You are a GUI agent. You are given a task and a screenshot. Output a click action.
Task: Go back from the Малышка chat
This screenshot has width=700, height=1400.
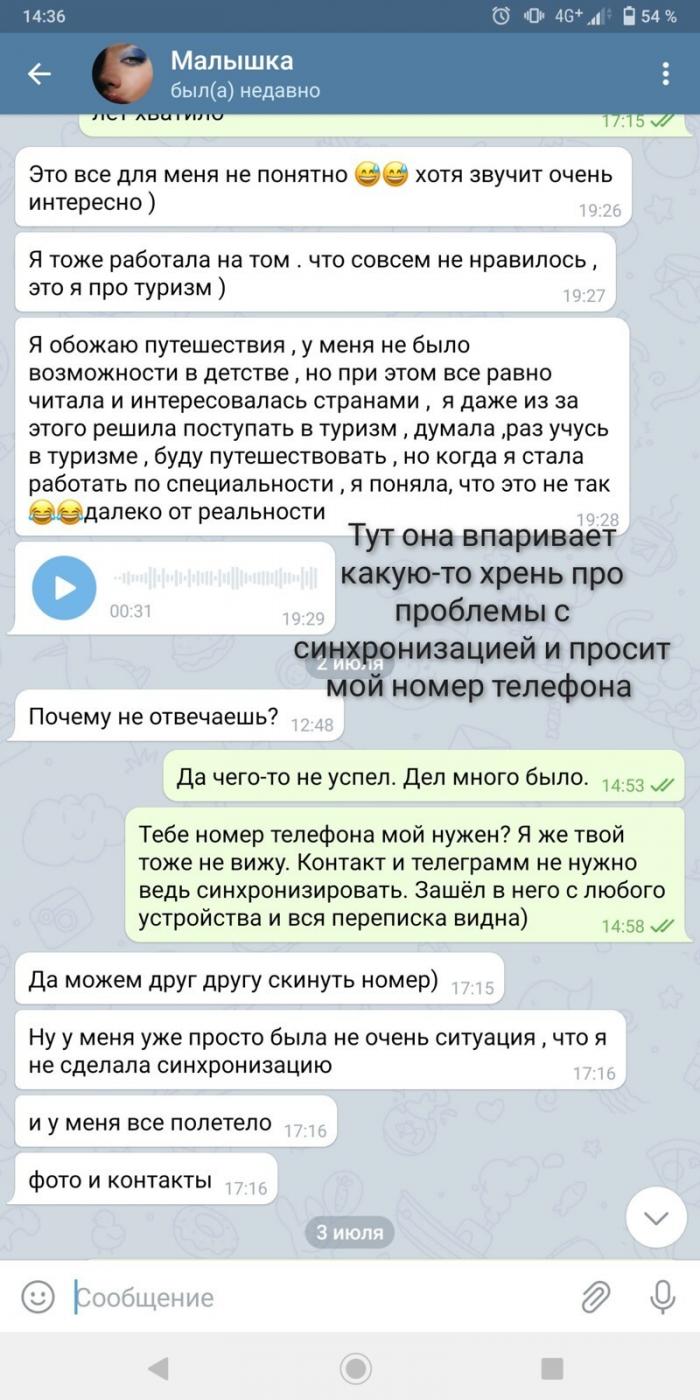pyautogui.click(x=39, y=74)
